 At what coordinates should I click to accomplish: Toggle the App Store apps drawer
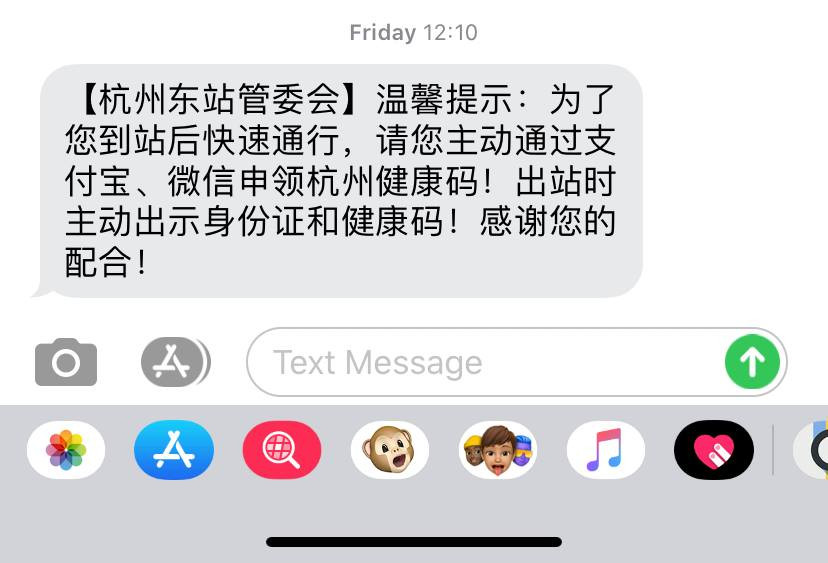coord(175,362)
